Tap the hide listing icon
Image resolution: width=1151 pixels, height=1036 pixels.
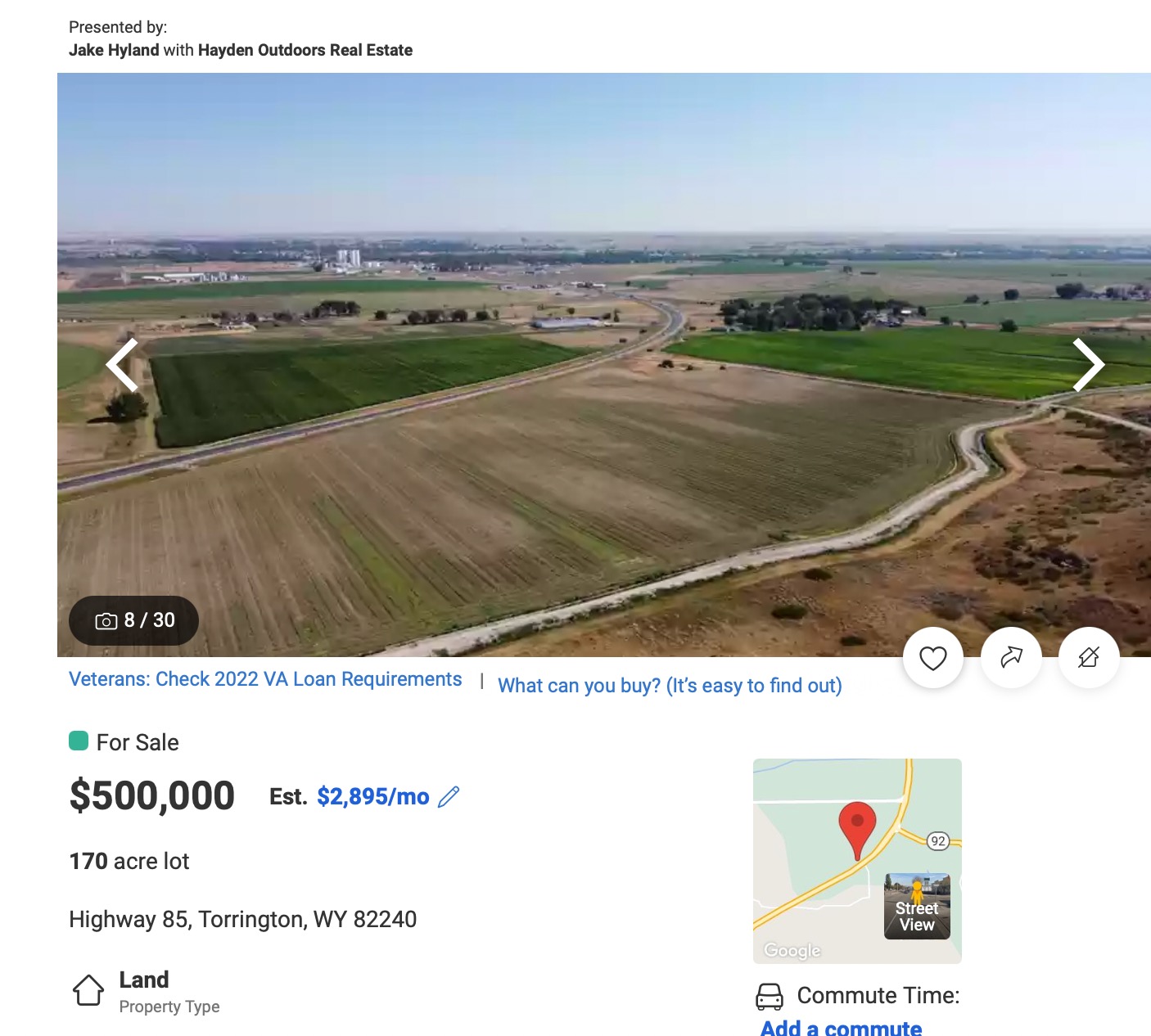pos(1088,658)
